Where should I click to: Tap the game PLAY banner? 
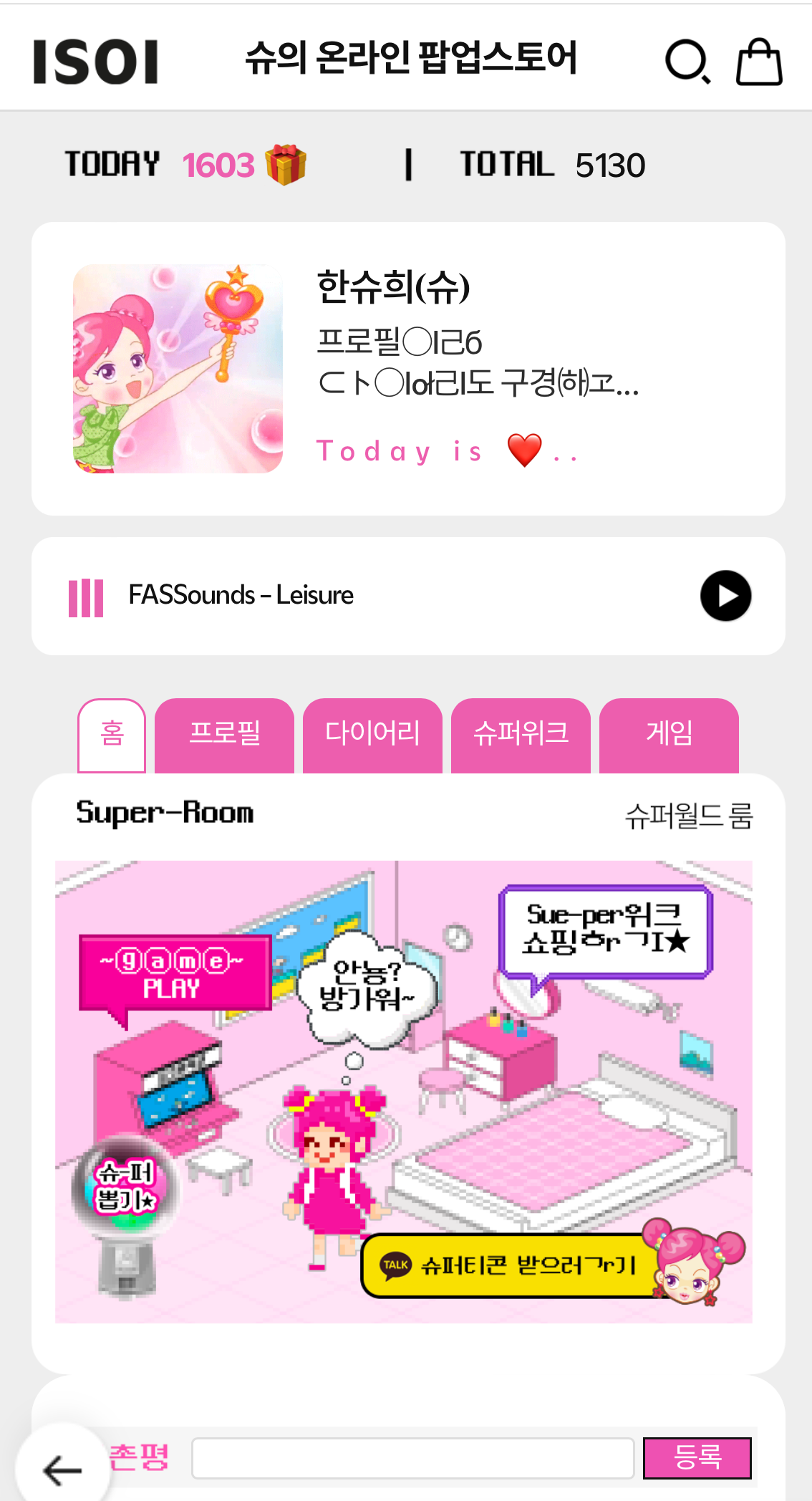174,974
